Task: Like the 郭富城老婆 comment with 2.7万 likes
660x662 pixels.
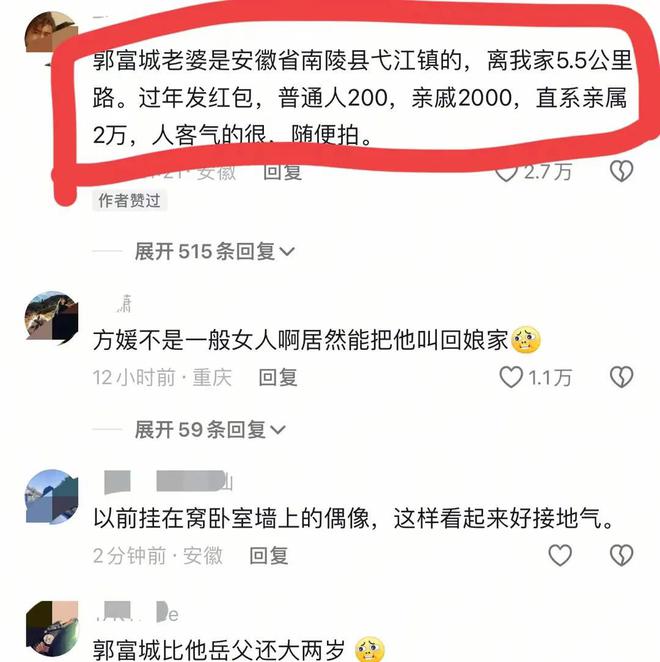Action: coord(507,172)
